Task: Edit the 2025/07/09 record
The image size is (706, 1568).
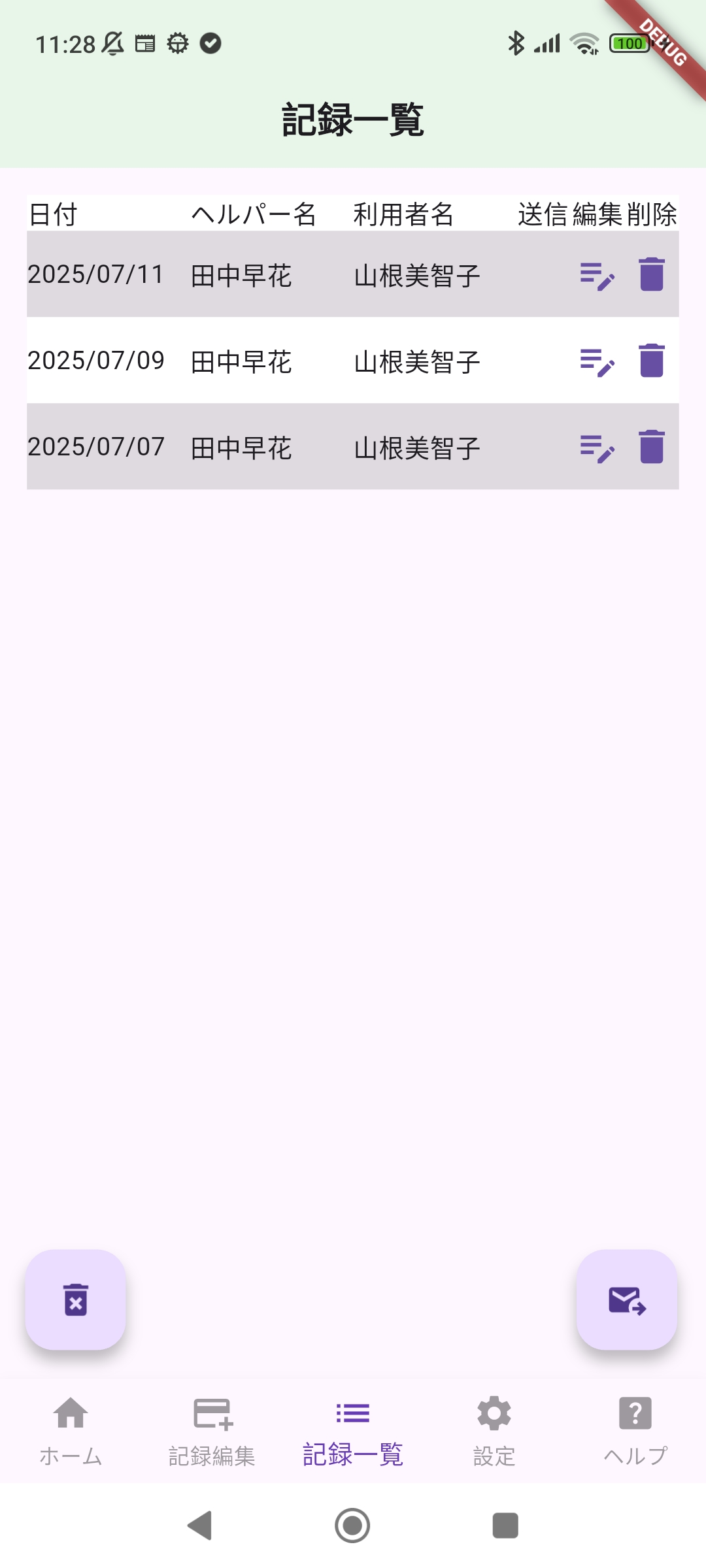Action: click(597, 361)
